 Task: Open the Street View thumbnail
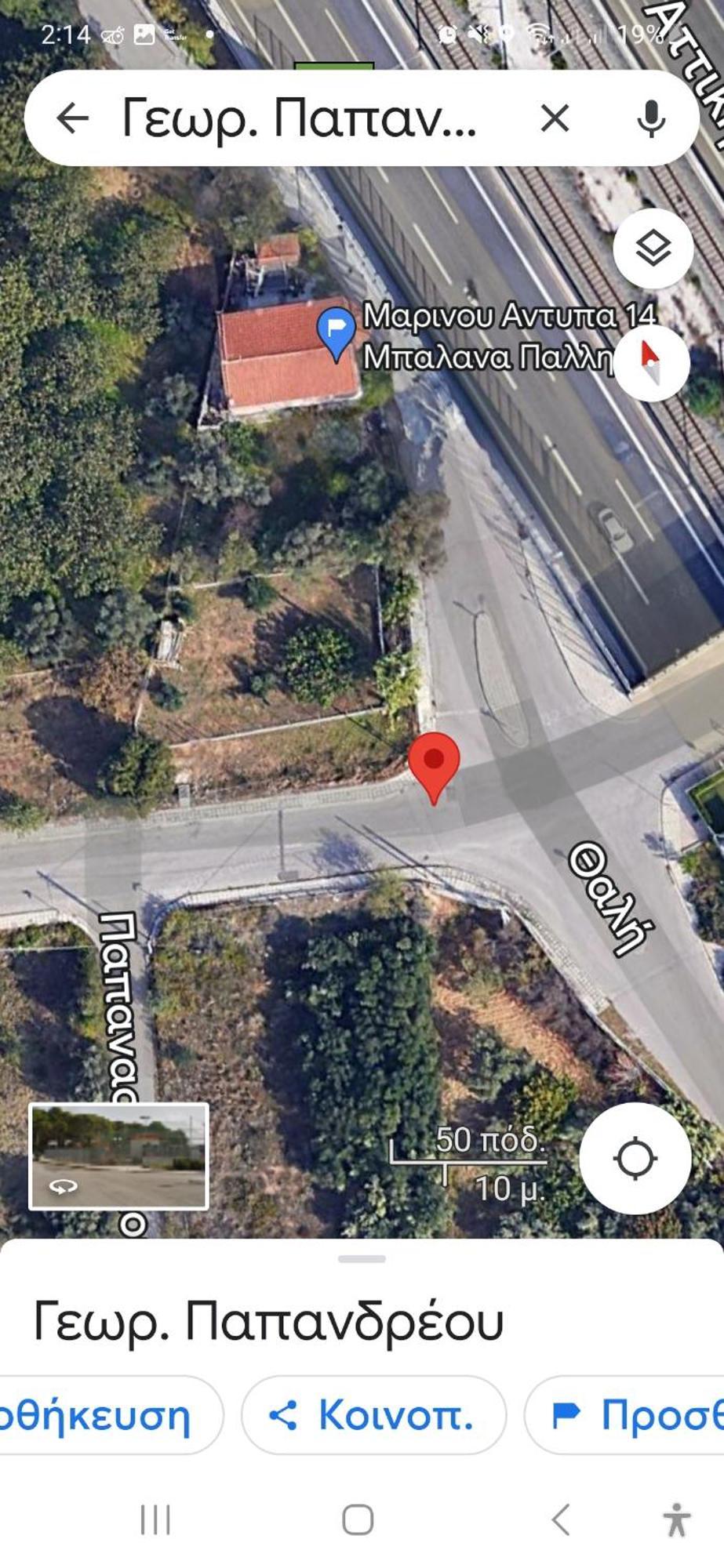click(118, 1156)
